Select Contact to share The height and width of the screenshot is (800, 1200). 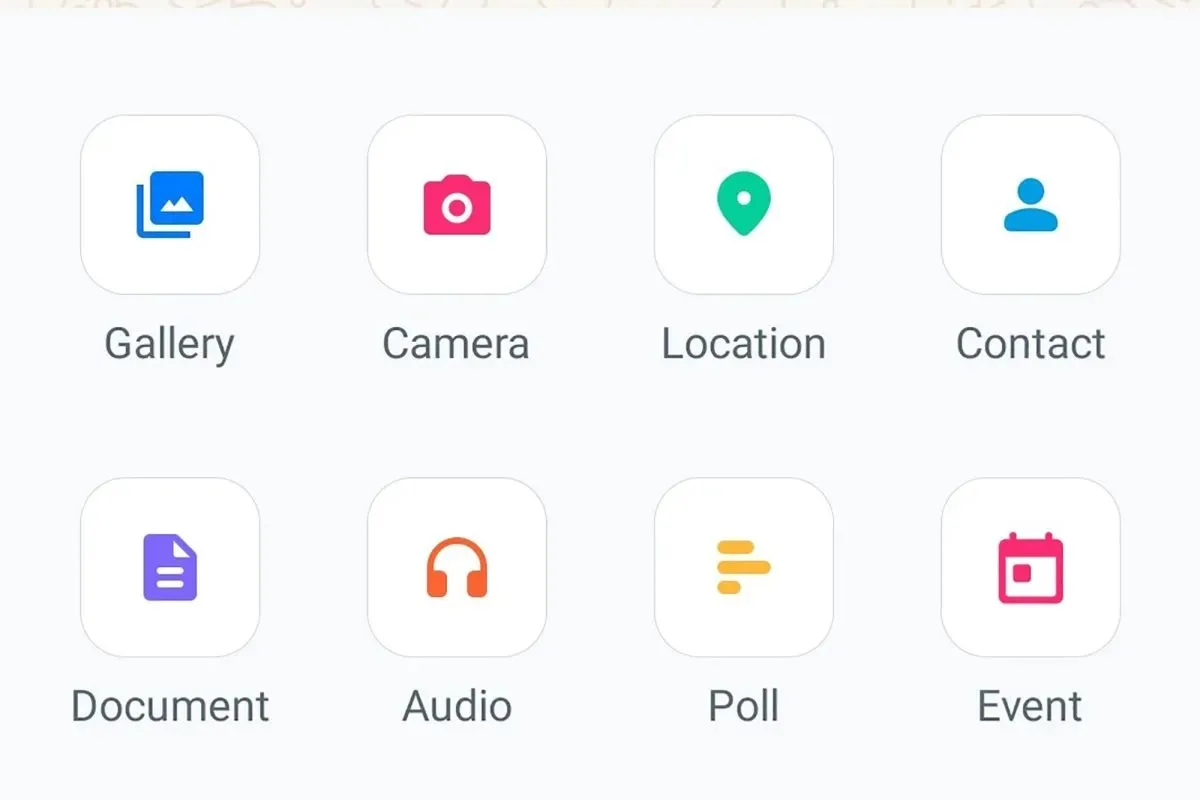(1031, 205)
